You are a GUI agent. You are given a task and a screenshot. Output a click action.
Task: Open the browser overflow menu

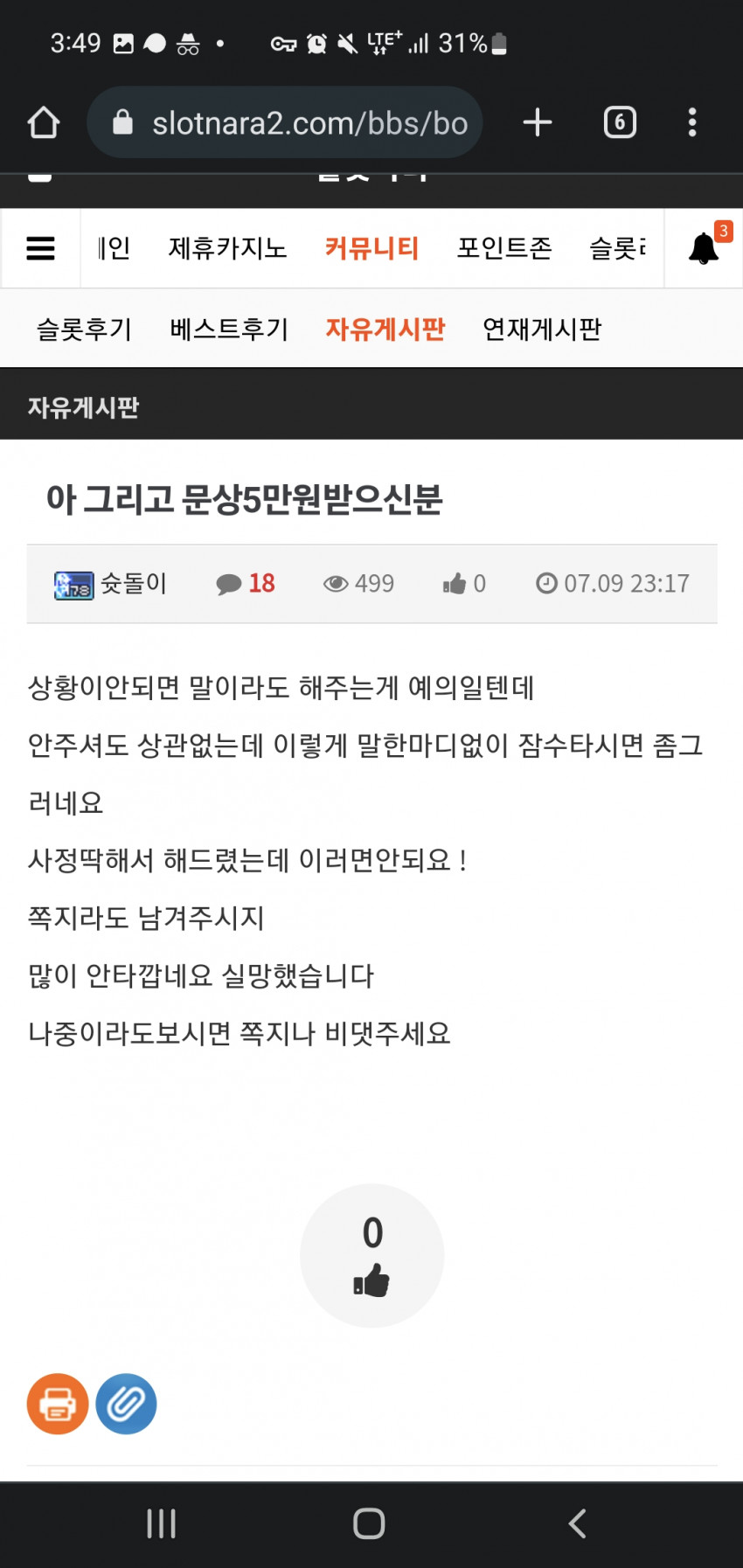692,122
